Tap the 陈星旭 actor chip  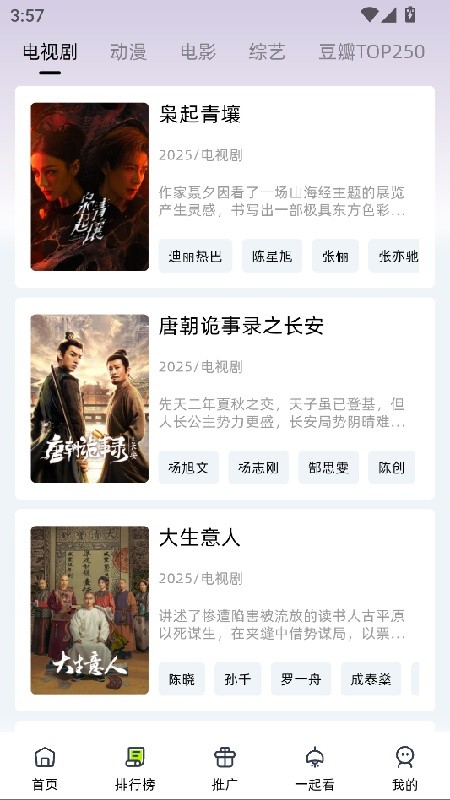coord(271,256)
